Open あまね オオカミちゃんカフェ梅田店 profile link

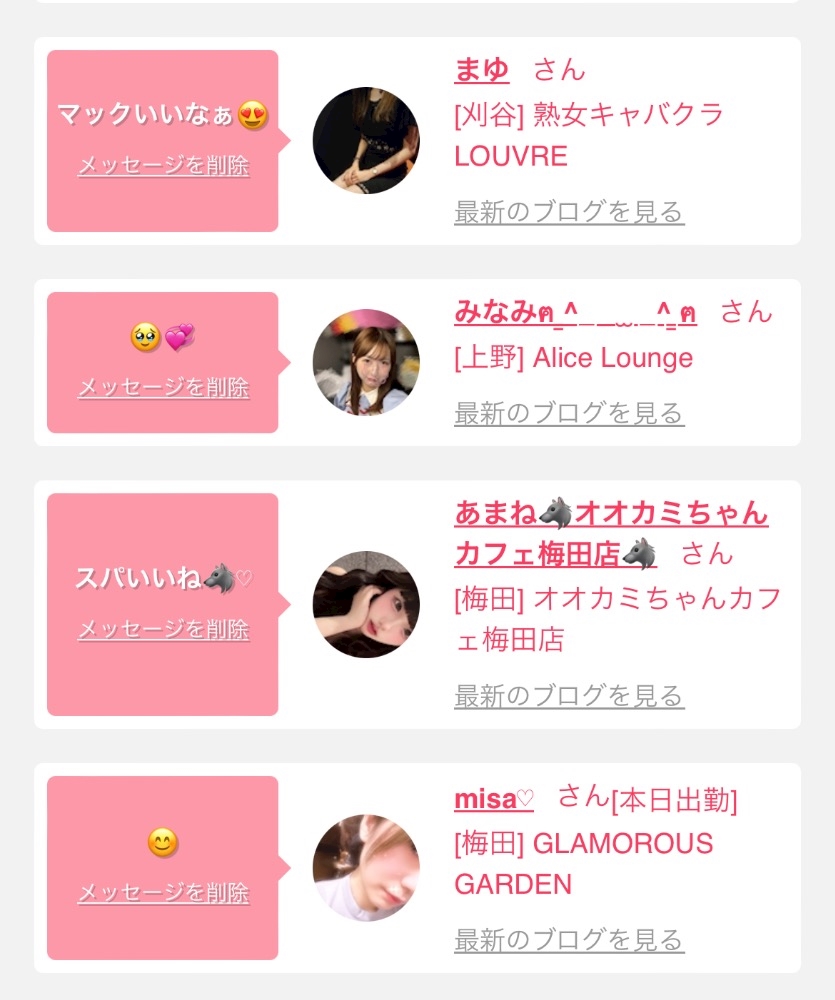coord(611,533)
